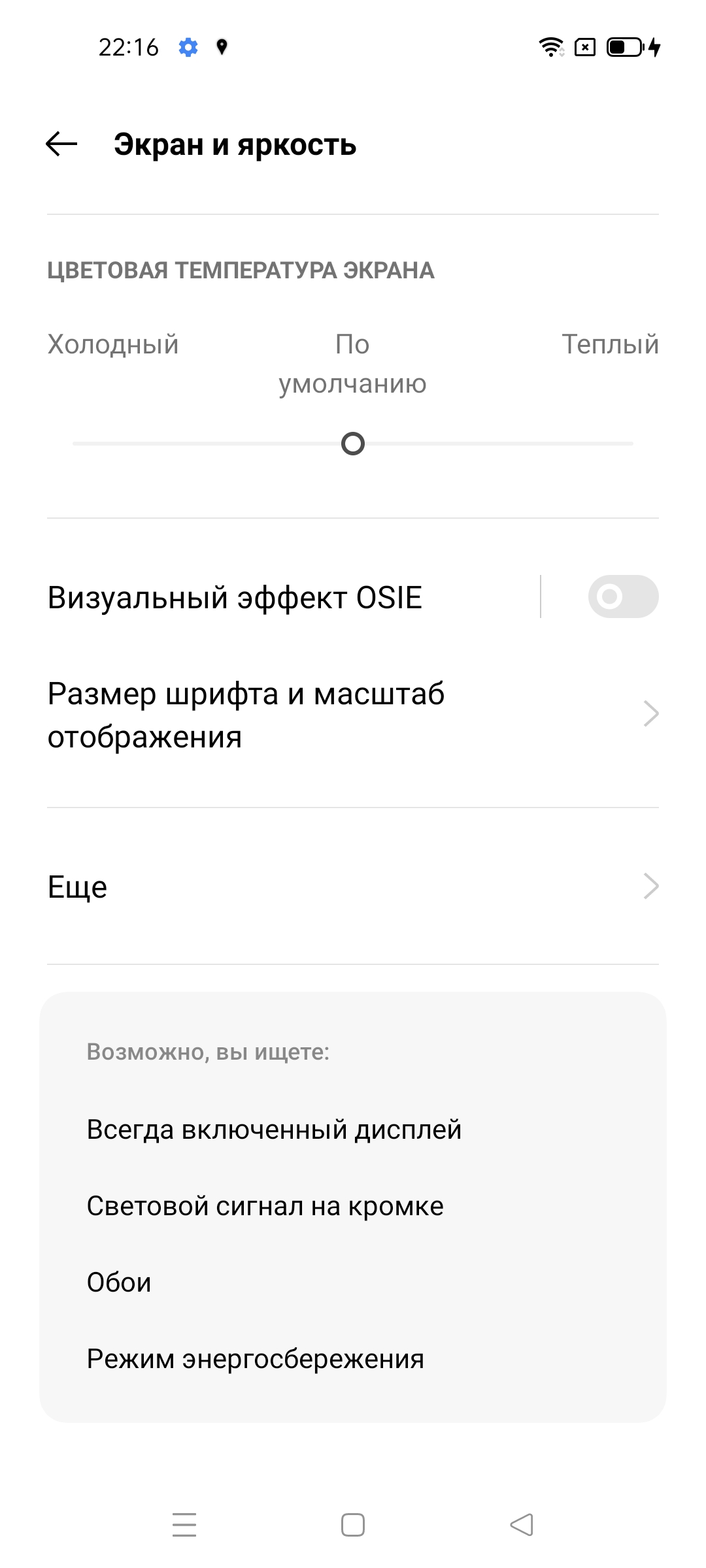The image size is (706, 1568).
Task: Open Режим энергосбережения
Action: pos(255,1359)
